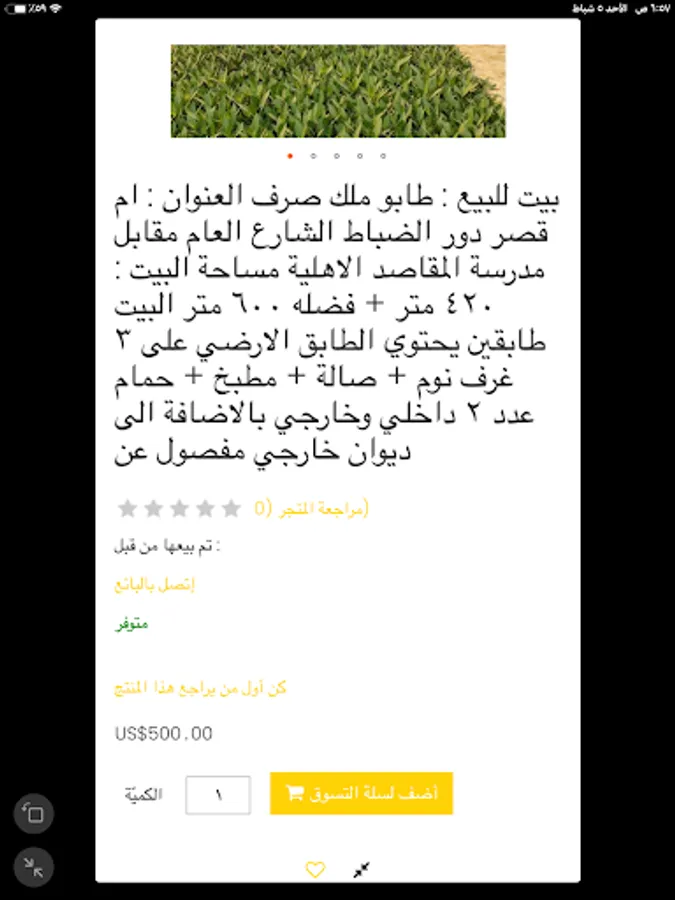Jump to the second image dot
This screenshot has width=675, height=900.
point(313,156)
